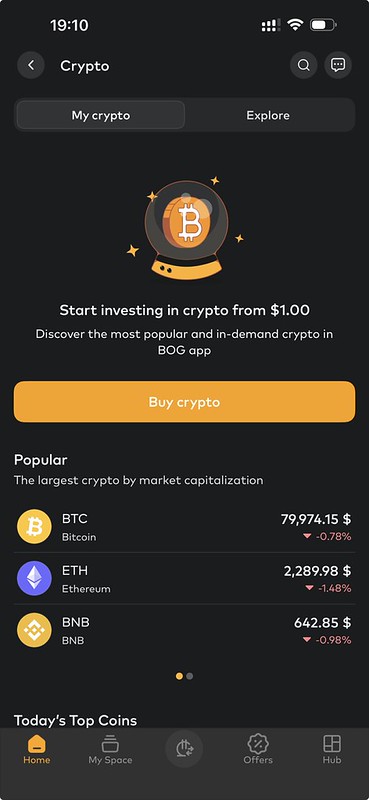Open the ETH Ethereum row
Screen dimensions: 369x800
point(184,579)
